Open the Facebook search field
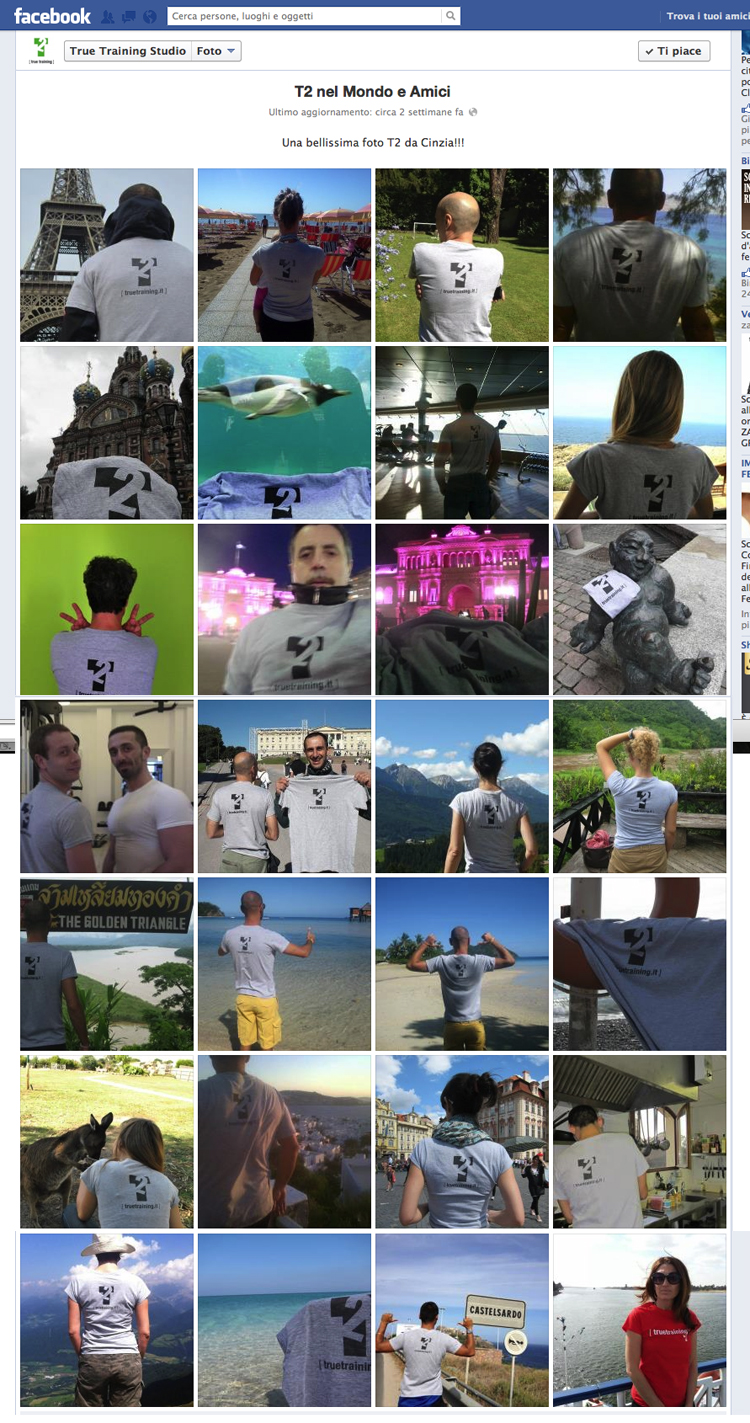Screen dimensions: 750x1423 point(305,16)
